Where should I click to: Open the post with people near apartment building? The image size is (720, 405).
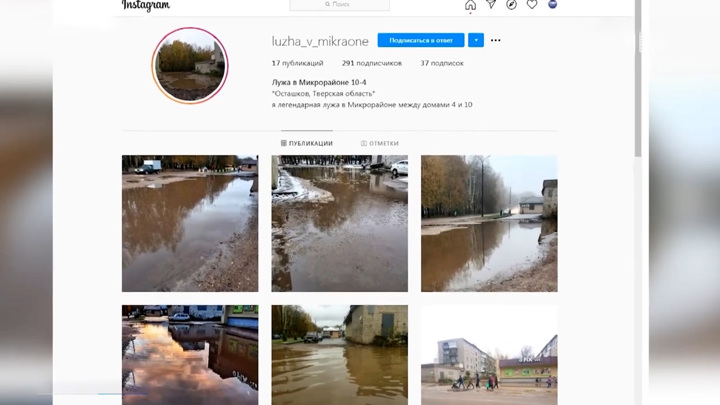[489, 354]
